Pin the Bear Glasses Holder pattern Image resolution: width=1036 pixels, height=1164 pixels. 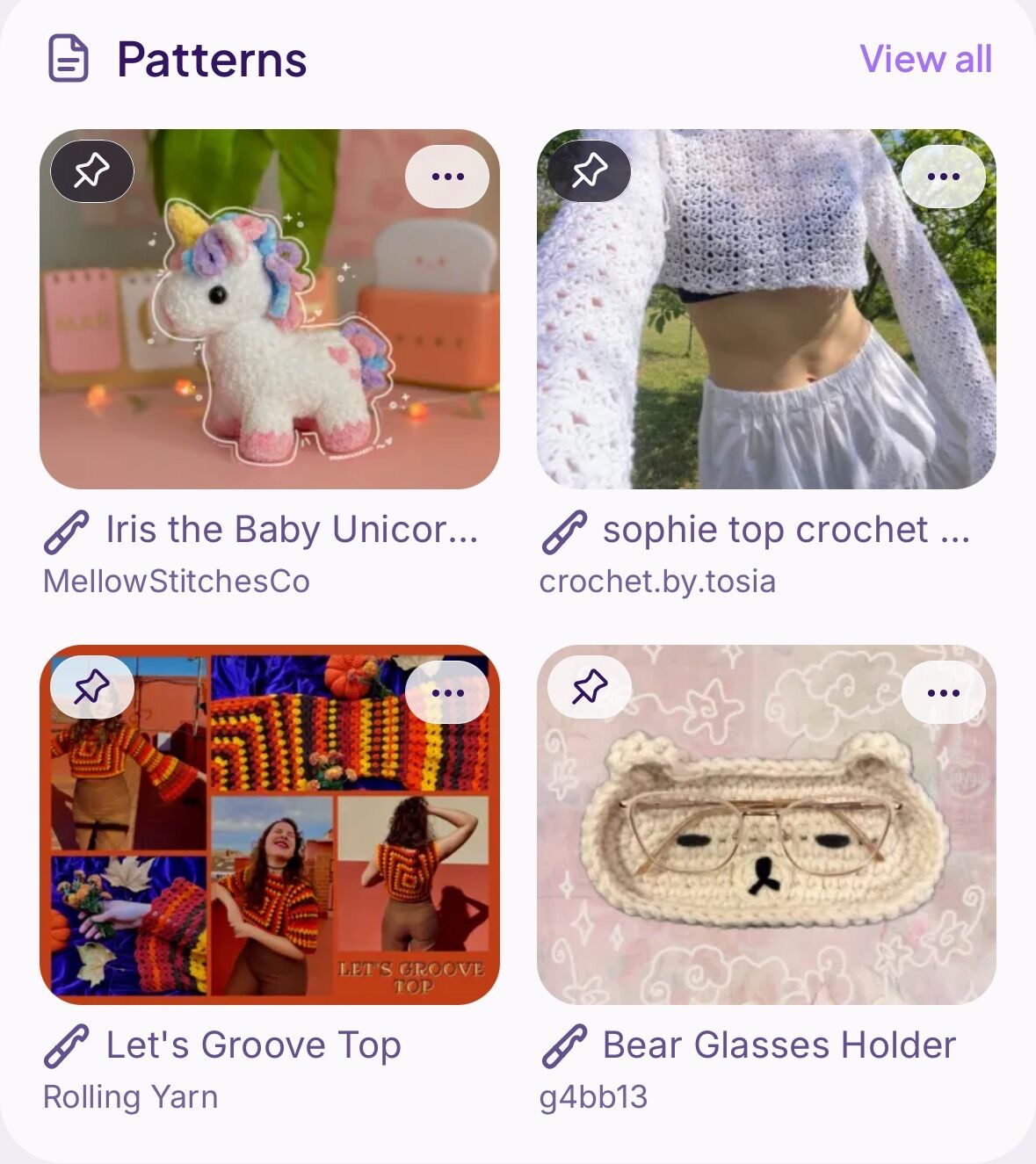tap(589, 687)
